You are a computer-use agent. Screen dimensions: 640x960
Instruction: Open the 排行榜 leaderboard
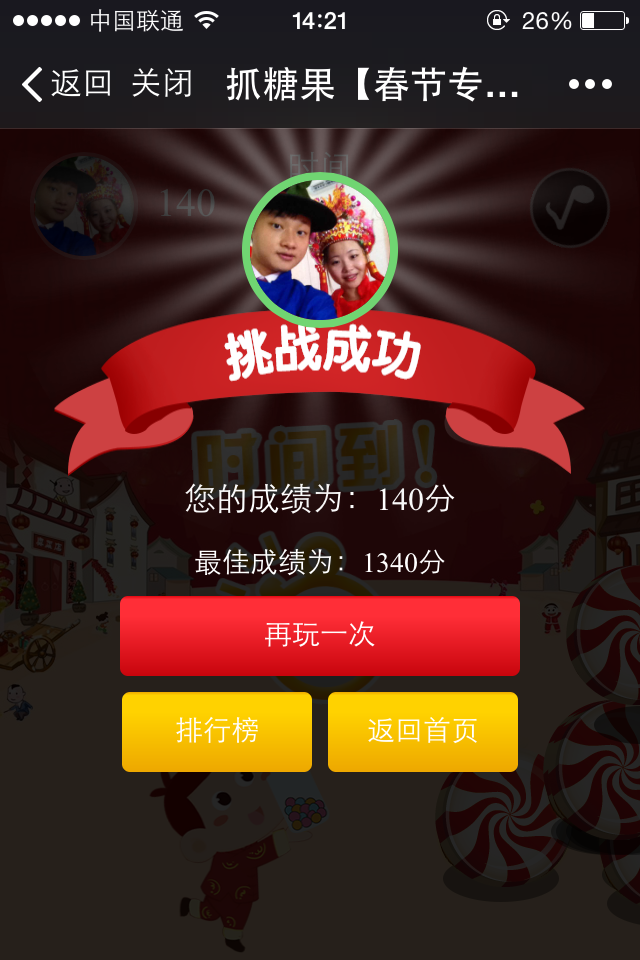coord(217,731)
